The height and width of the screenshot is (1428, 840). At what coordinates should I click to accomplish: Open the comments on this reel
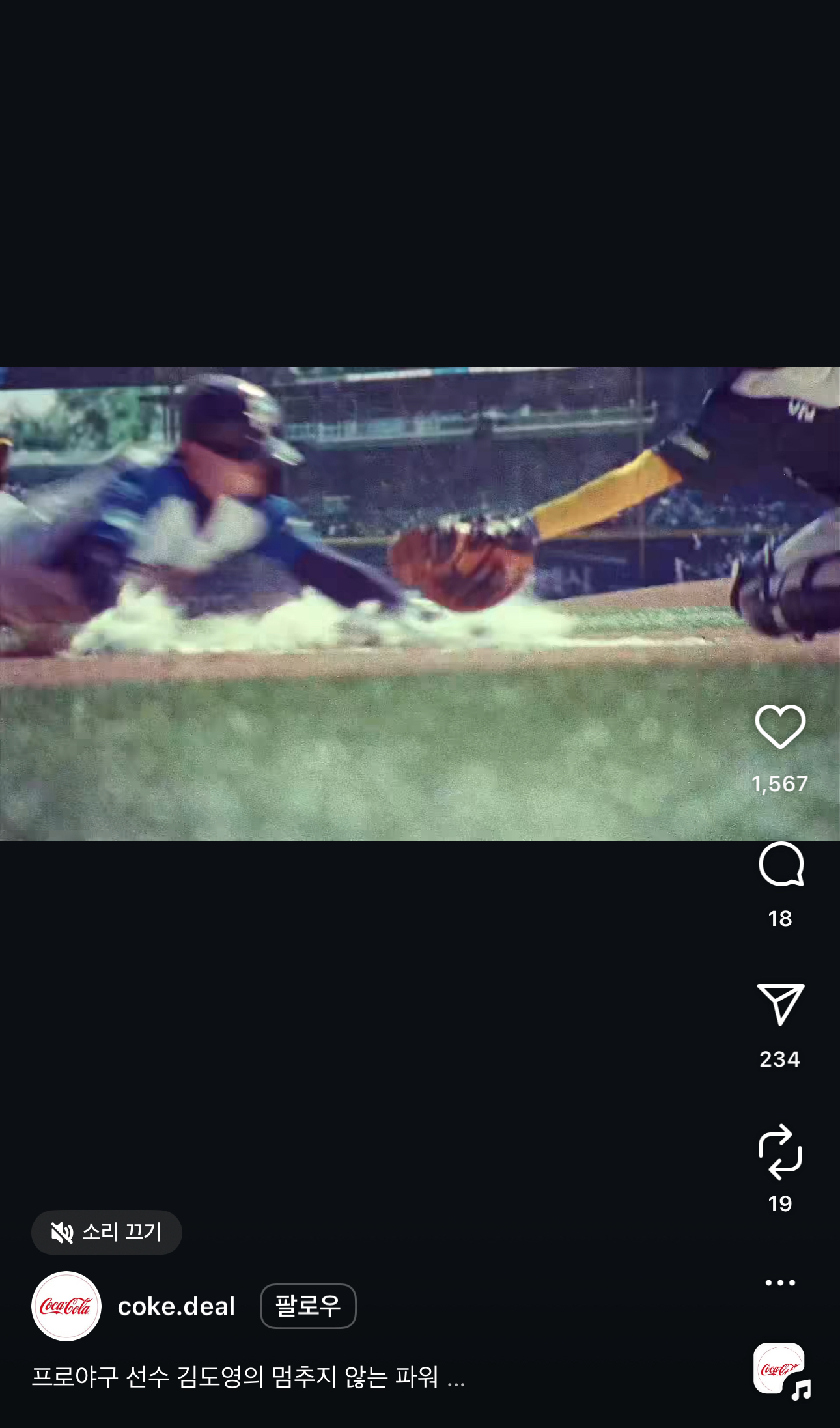pyautogui.click(x=781, y=864)
